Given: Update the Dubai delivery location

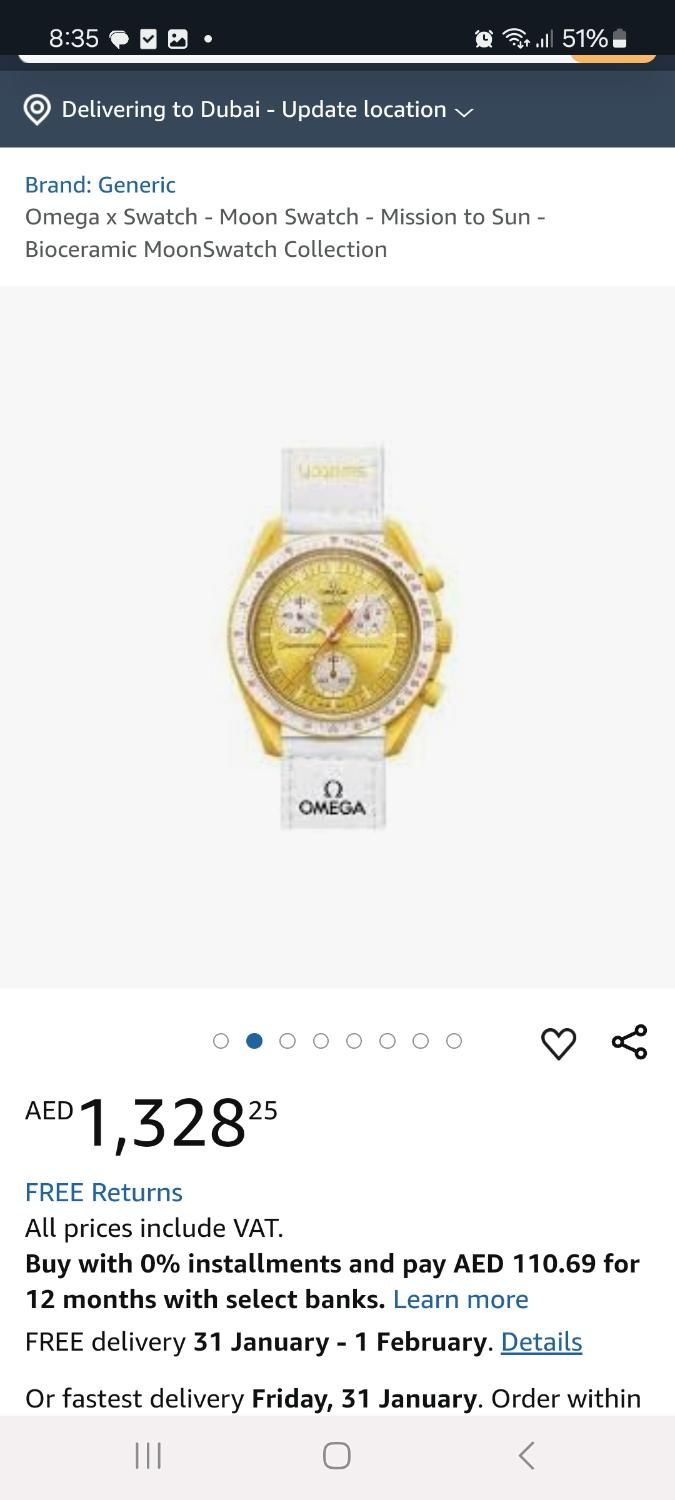Looking at the screenshot, I should pyautogui.click(x=250, y=110).
